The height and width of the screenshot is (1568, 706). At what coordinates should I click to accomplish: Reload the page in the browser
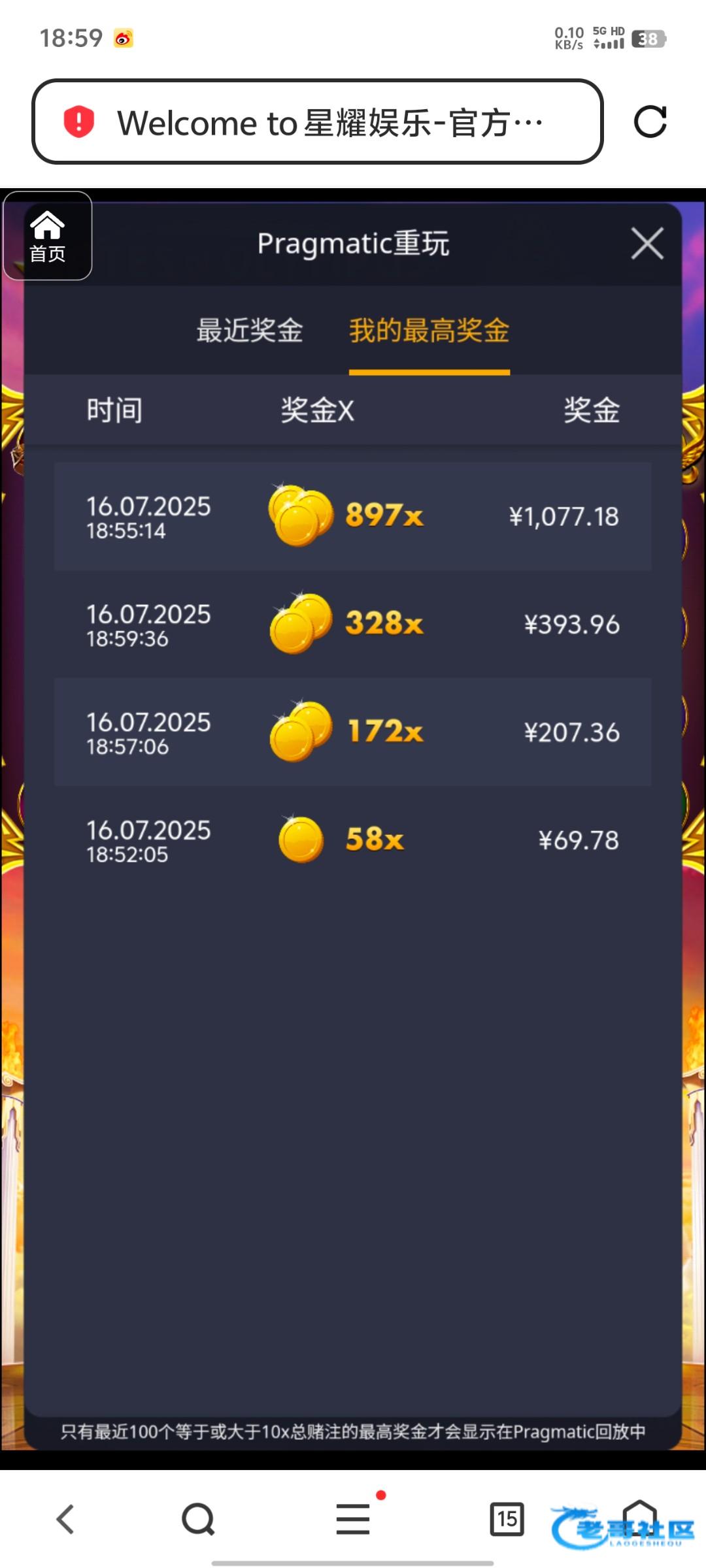point(650,122)
